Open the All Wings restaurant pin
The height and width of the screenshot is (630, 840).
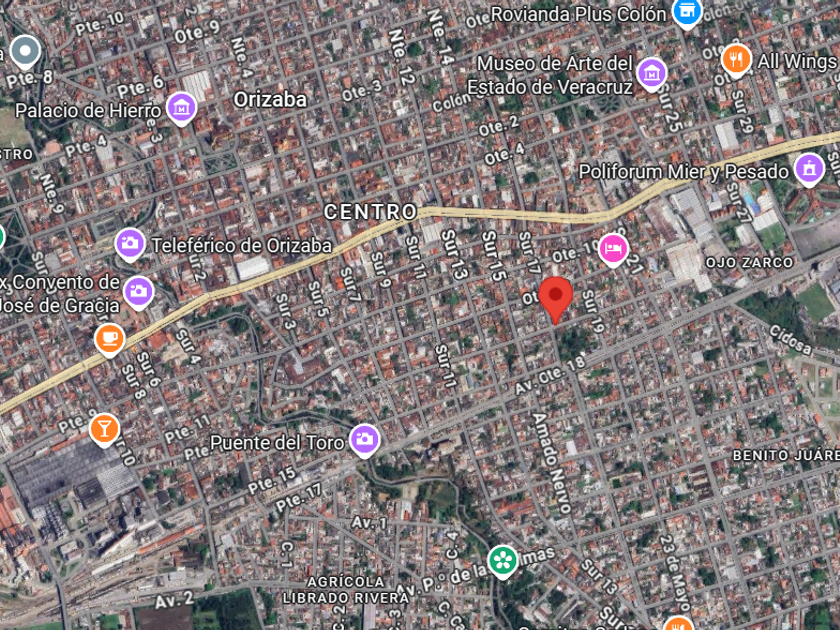[x=736, y=60]
